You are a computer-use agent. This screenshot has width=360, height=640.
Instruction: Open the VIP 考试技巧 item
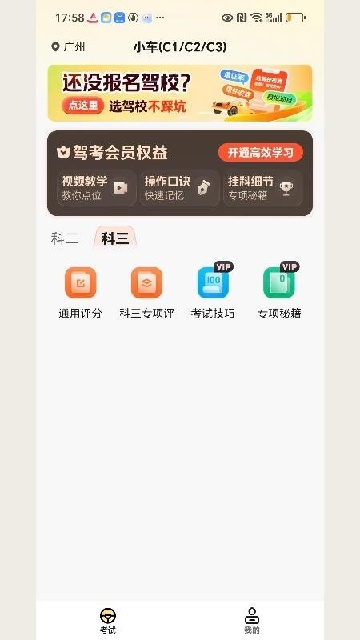[213, 291]
